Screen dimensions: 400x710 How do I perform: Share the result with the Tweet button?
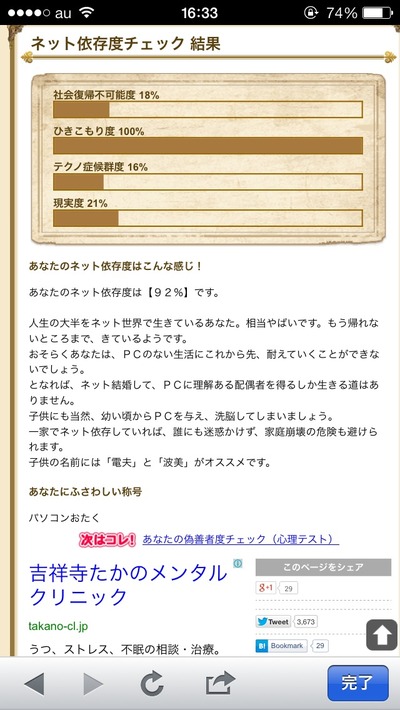point(273,622)
